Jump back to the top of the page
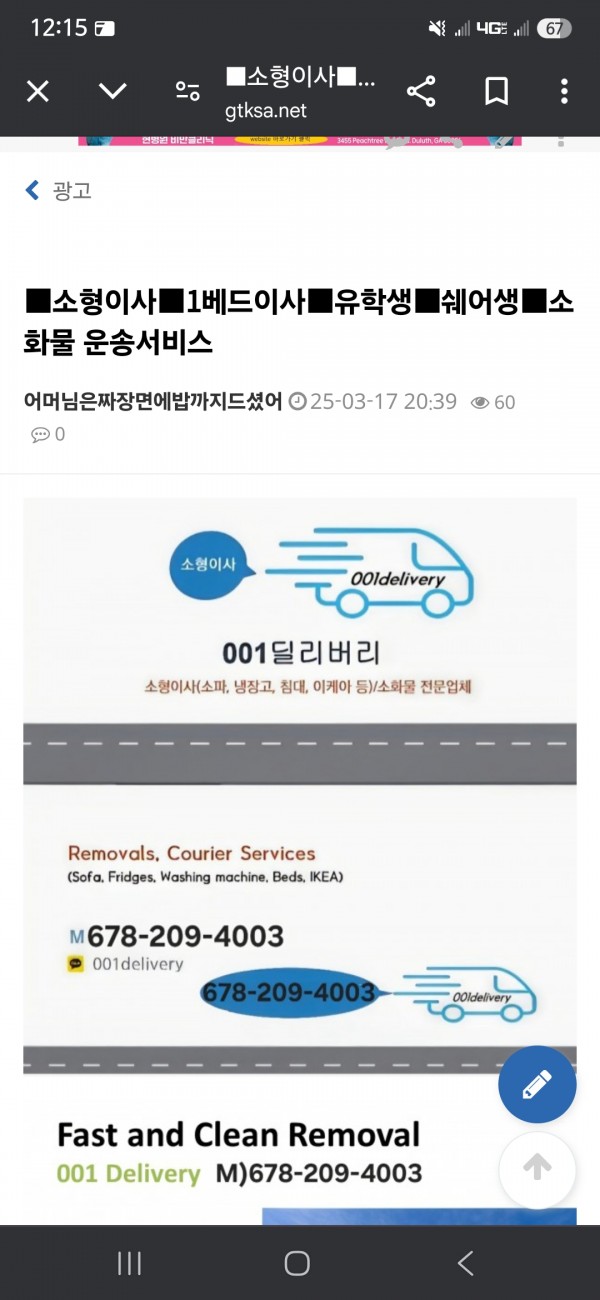 pos(537,1168)
